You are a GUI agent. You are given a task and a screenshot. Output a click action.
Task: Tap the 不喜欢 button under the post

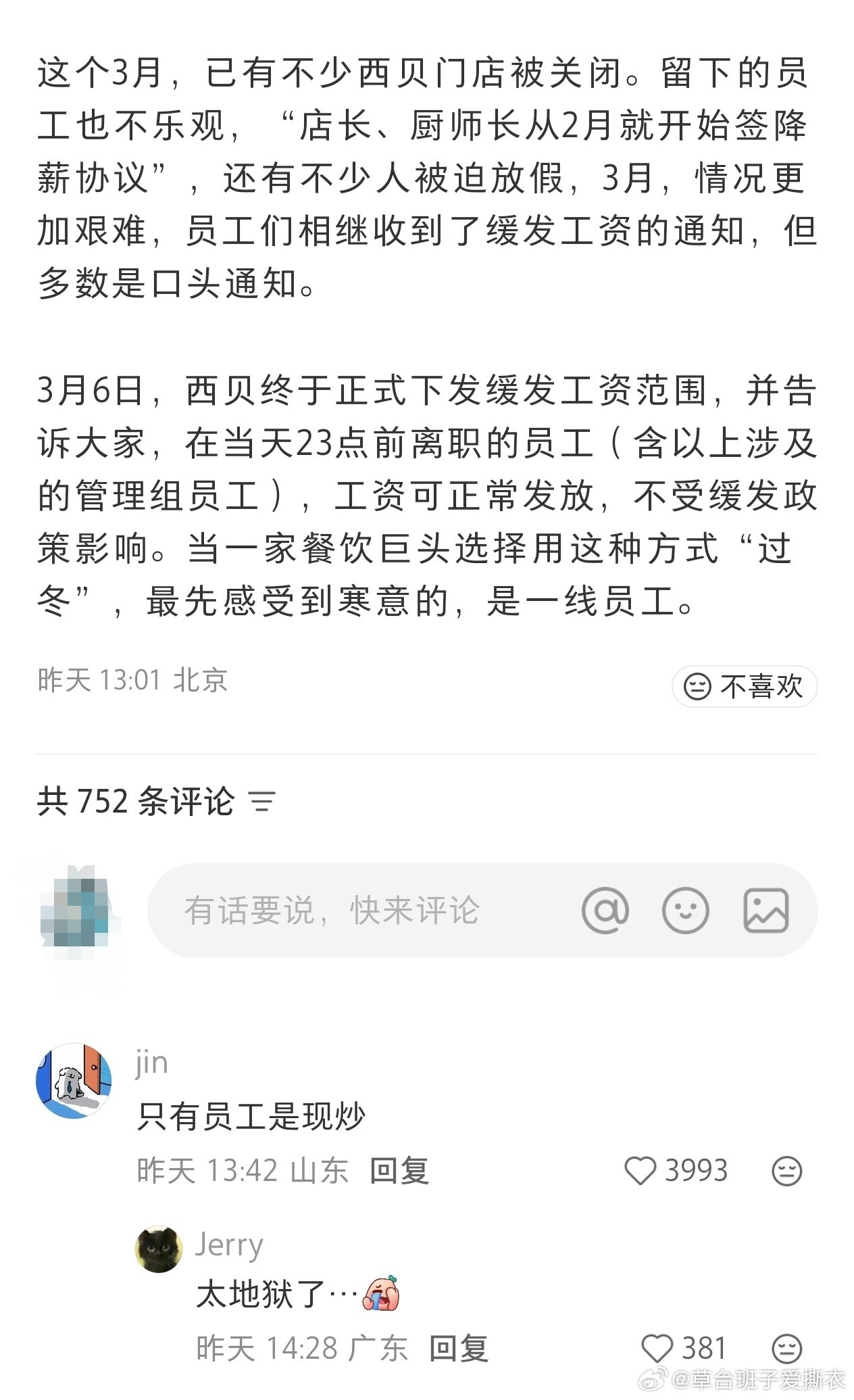click(745, 687)
